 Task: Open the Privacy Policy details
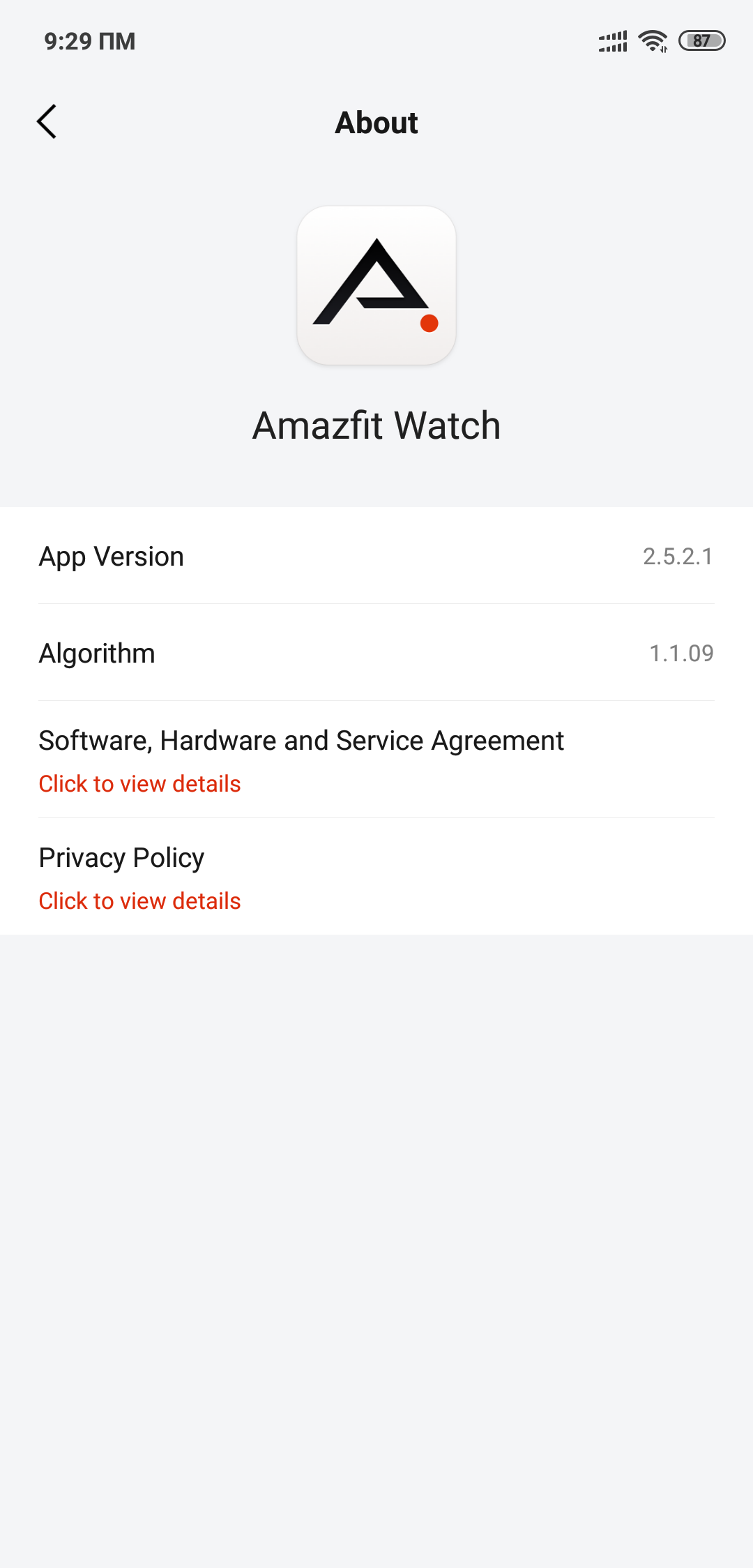139,900
